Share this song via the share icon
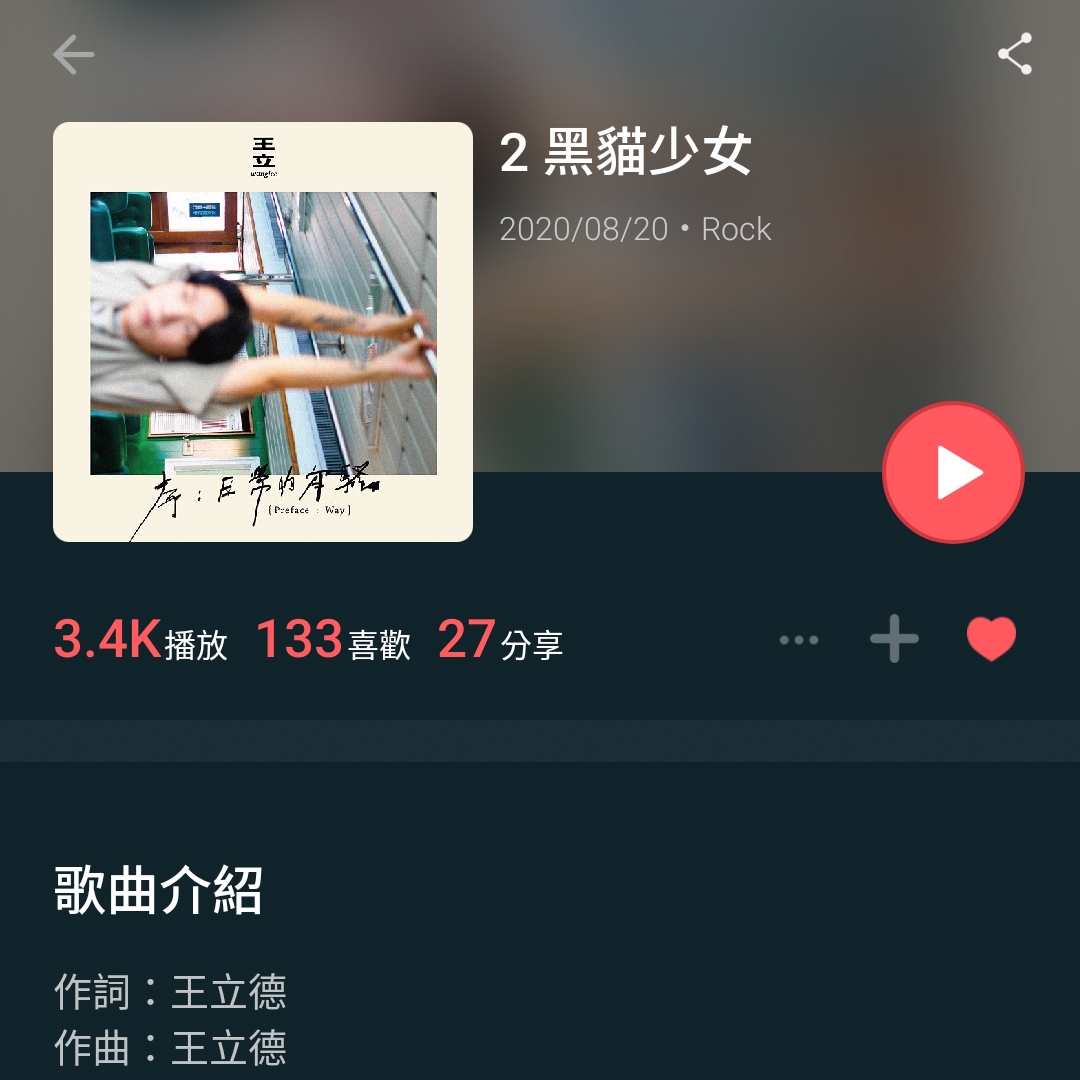The height and width of the screenshot is (1080, 1080). tap(1014, 54)
